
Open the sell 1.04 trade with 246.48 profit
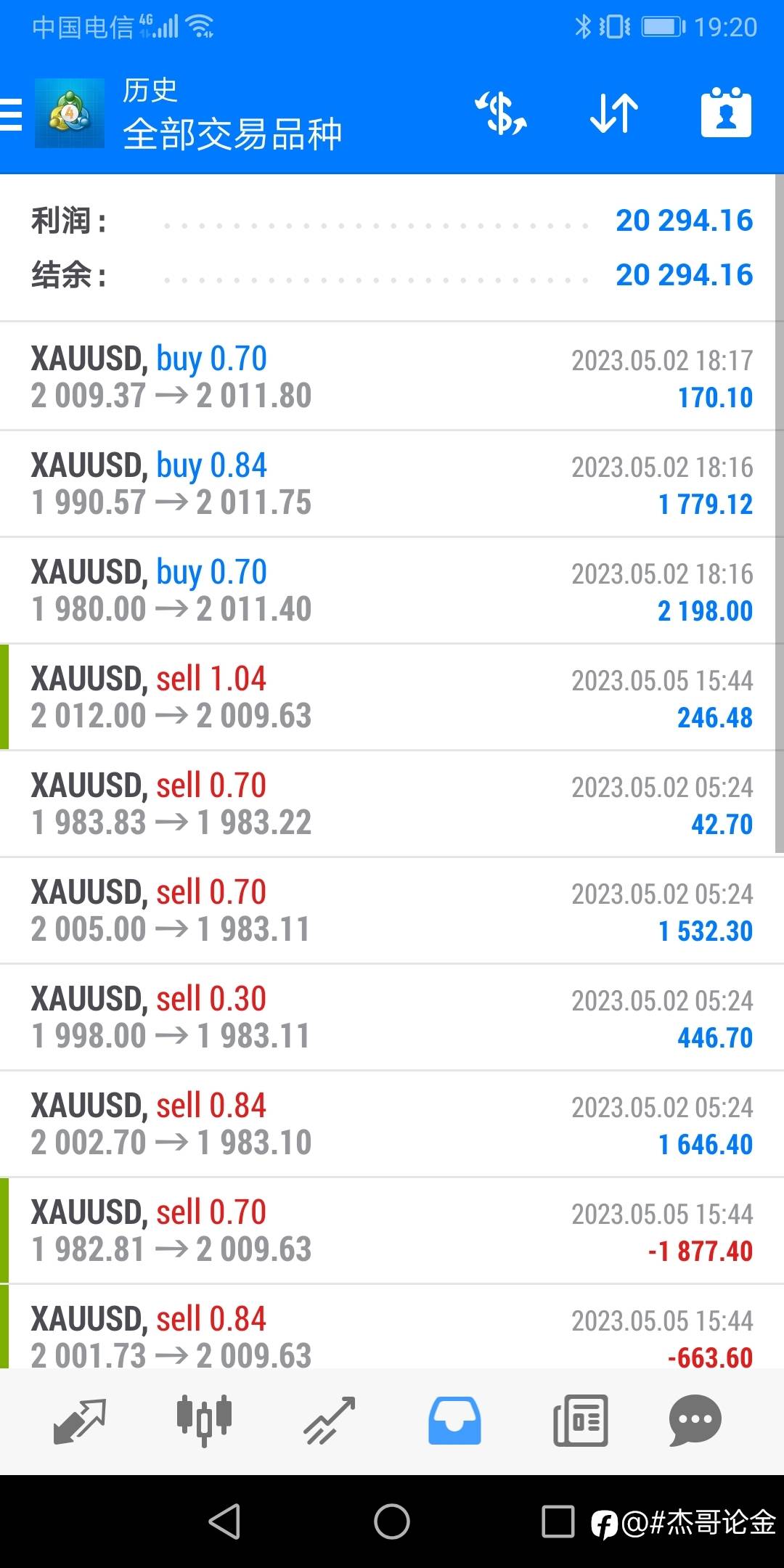coord(392,698)
